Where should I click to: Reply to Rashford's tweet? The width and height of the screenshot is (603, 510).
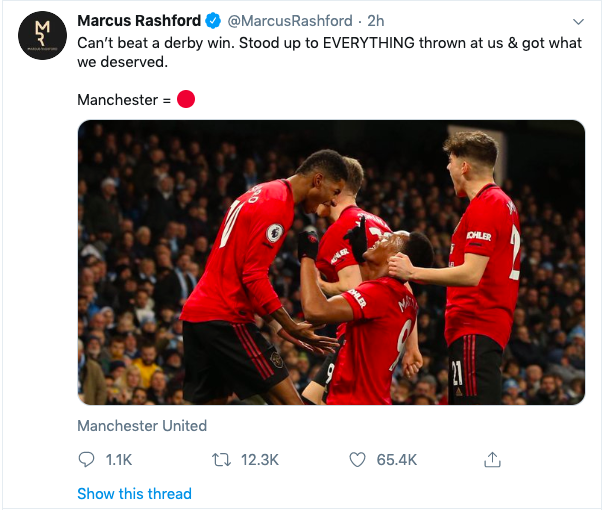(x=87, y=460)
